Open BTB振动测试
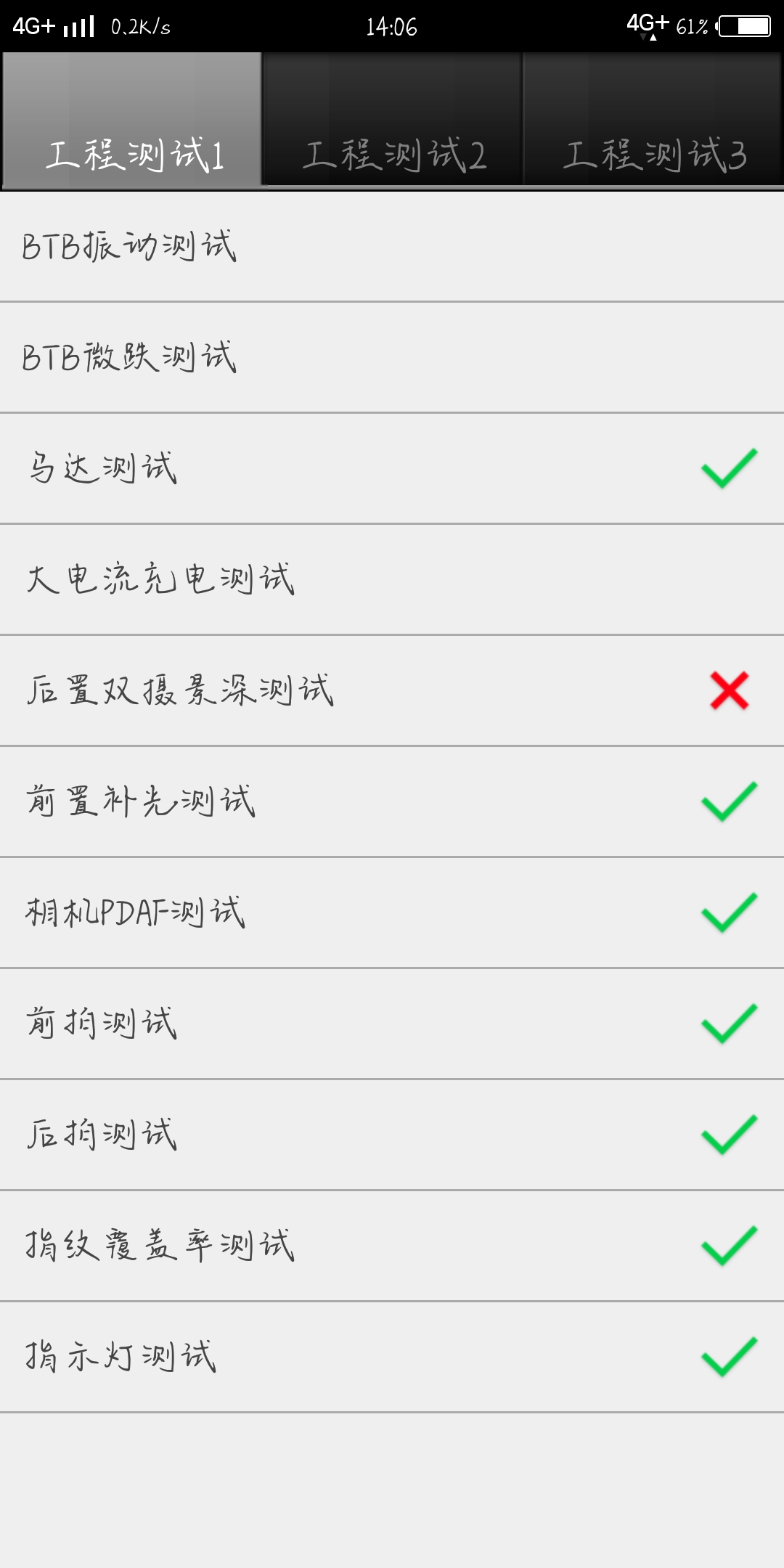This screenshot has height=1568, width=784. [x=392, y=247]
